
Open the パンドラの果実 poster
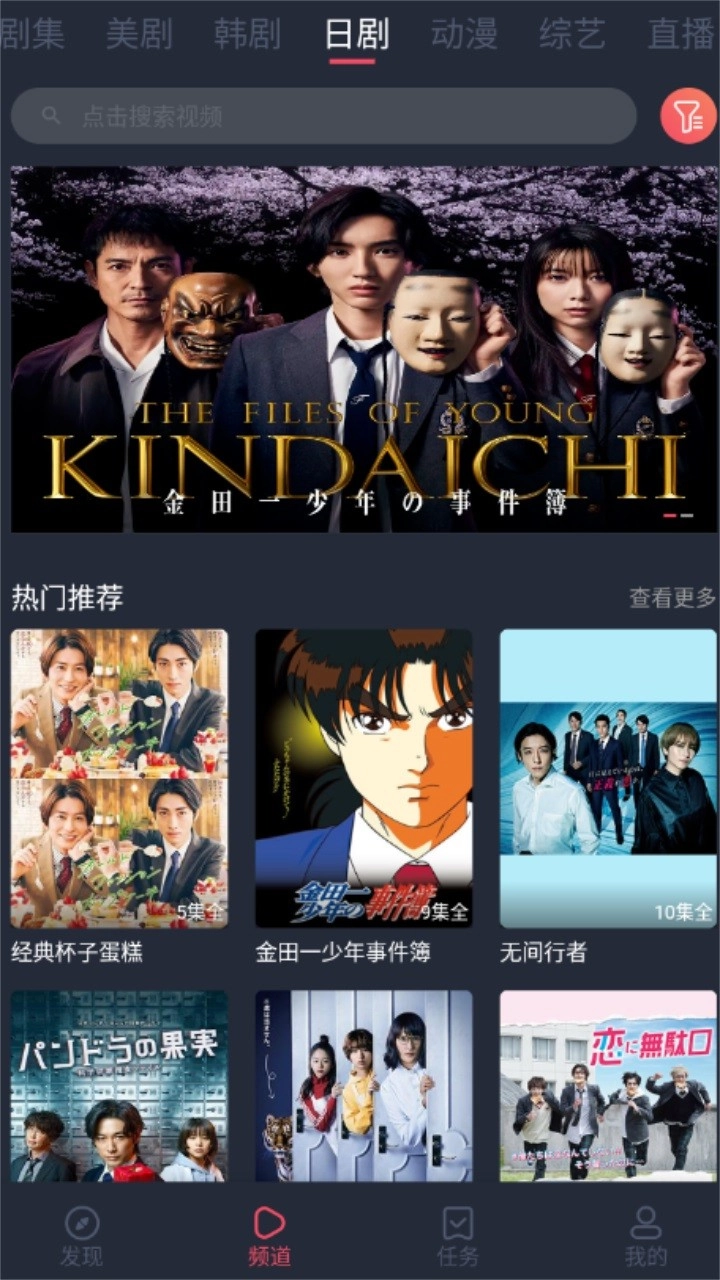[x=119, y=1086]
